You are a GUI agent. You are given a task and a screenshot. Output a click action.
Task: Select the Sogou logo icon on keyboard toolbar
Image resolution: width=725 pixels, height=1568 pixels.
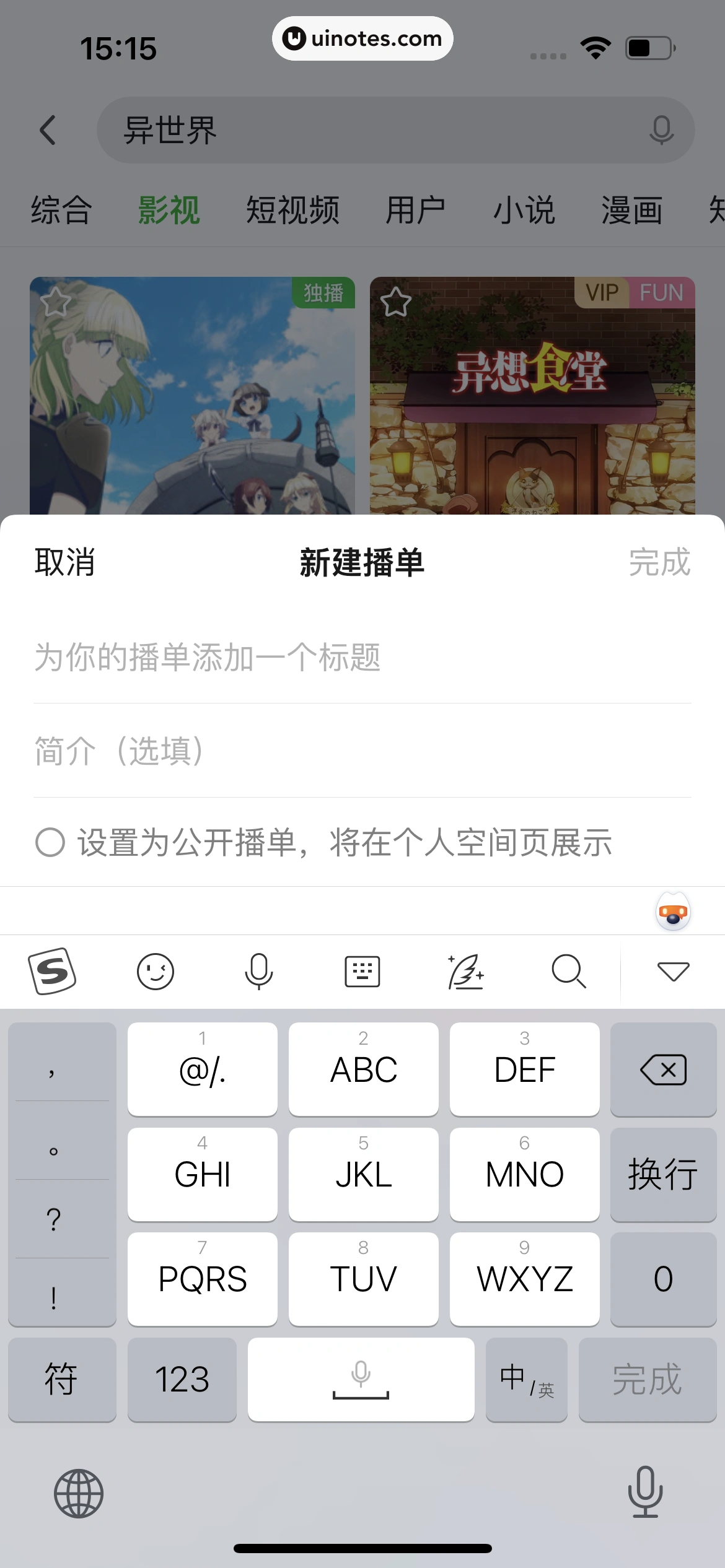tap(54, 971)
